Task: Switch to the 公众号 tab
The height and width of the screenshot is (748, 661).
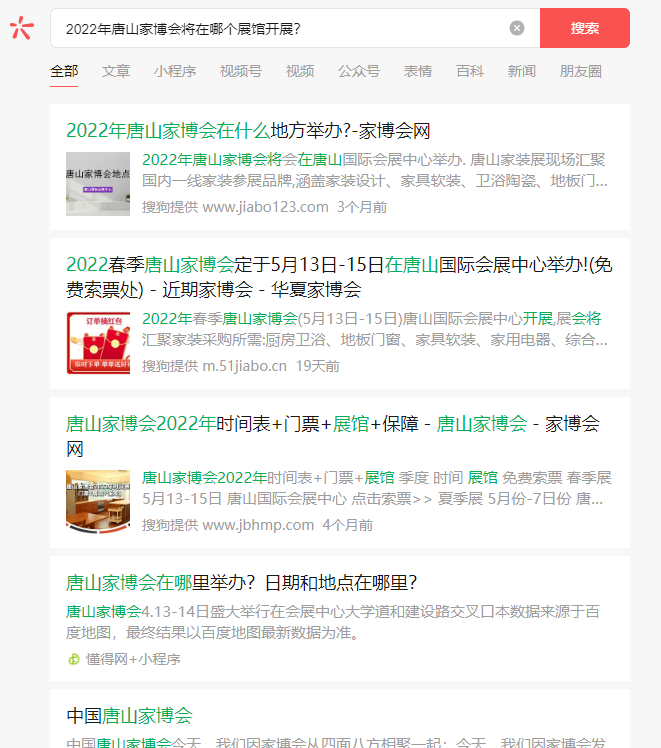Action: pos(359,71)
